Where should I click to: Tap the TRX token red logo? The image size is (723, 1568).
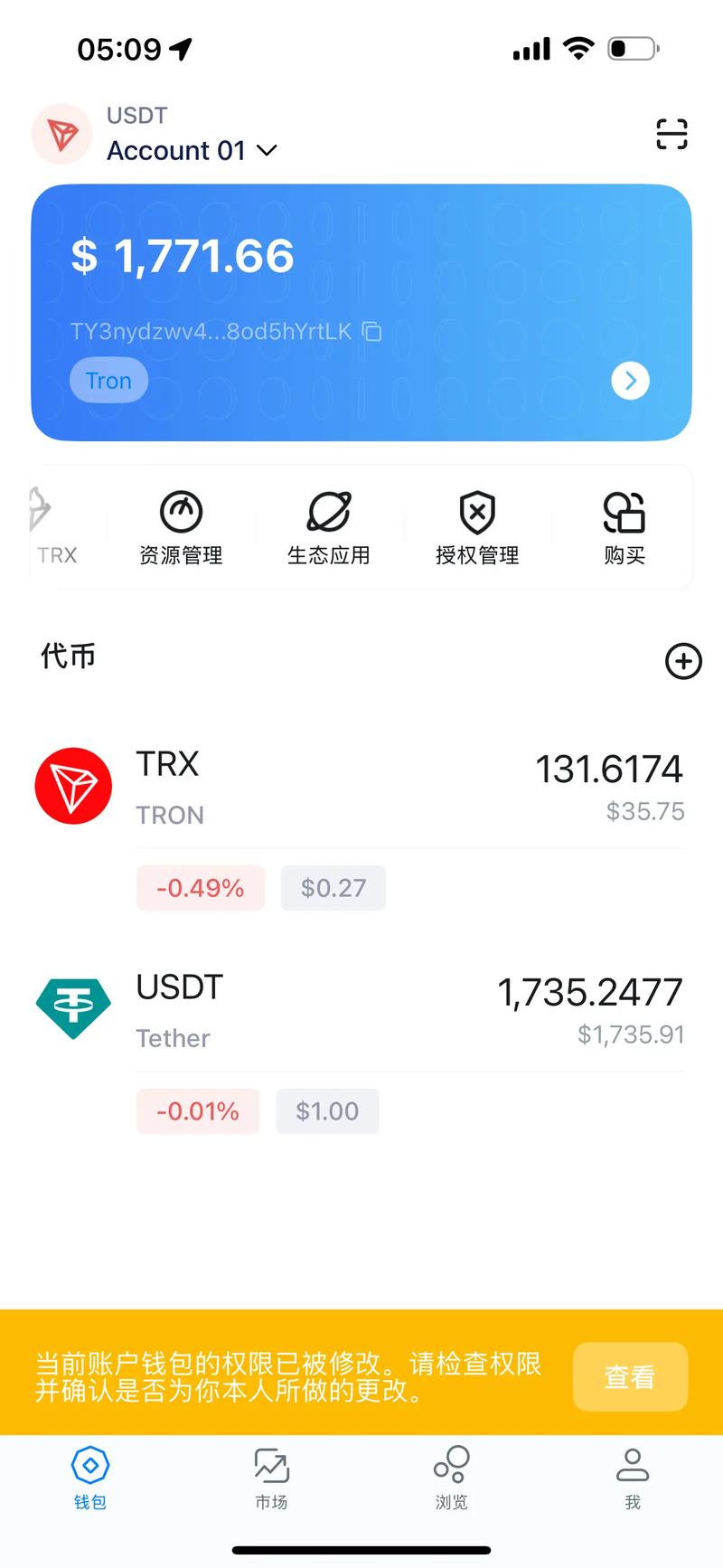pos(73,786)
